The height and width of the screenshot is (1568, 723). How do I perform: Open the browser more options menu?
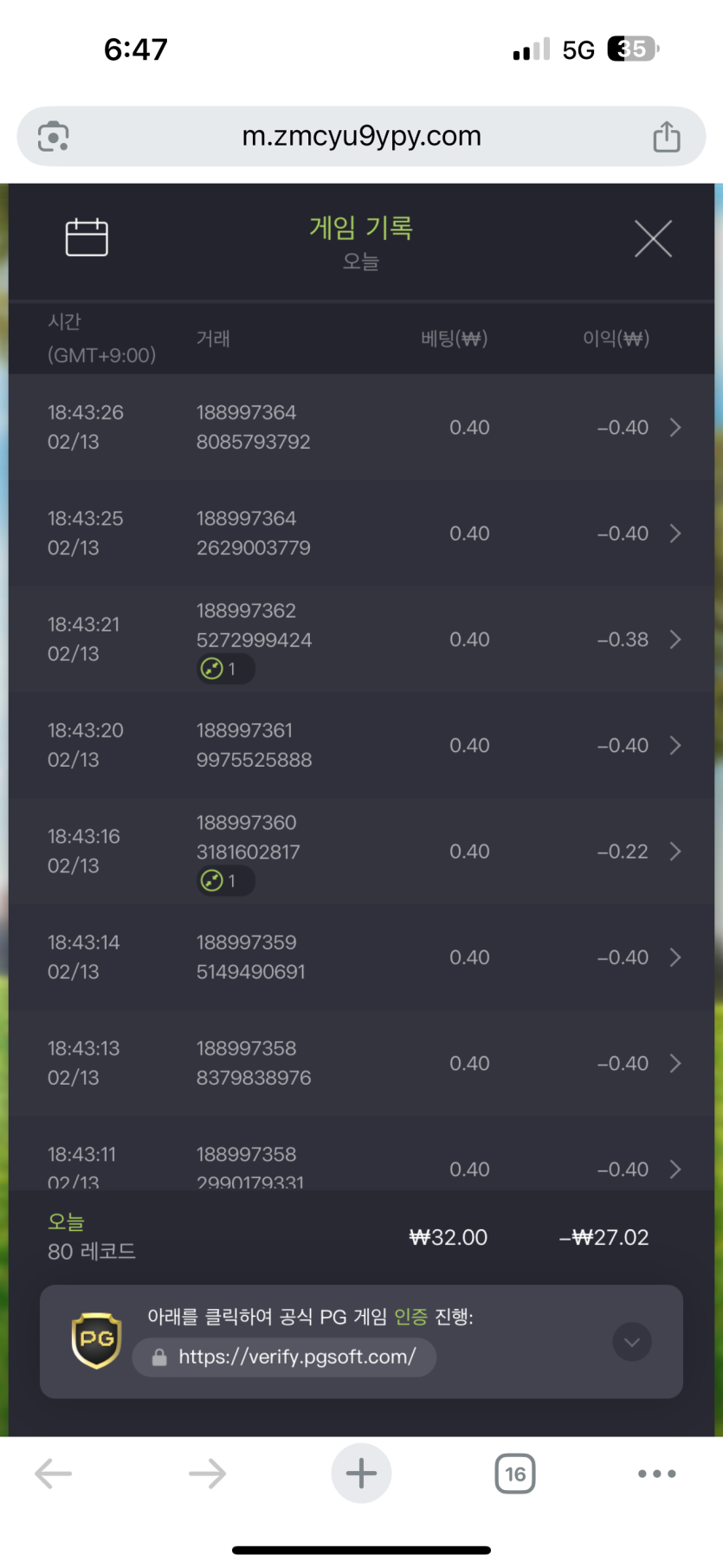[x=656, y=1474]
